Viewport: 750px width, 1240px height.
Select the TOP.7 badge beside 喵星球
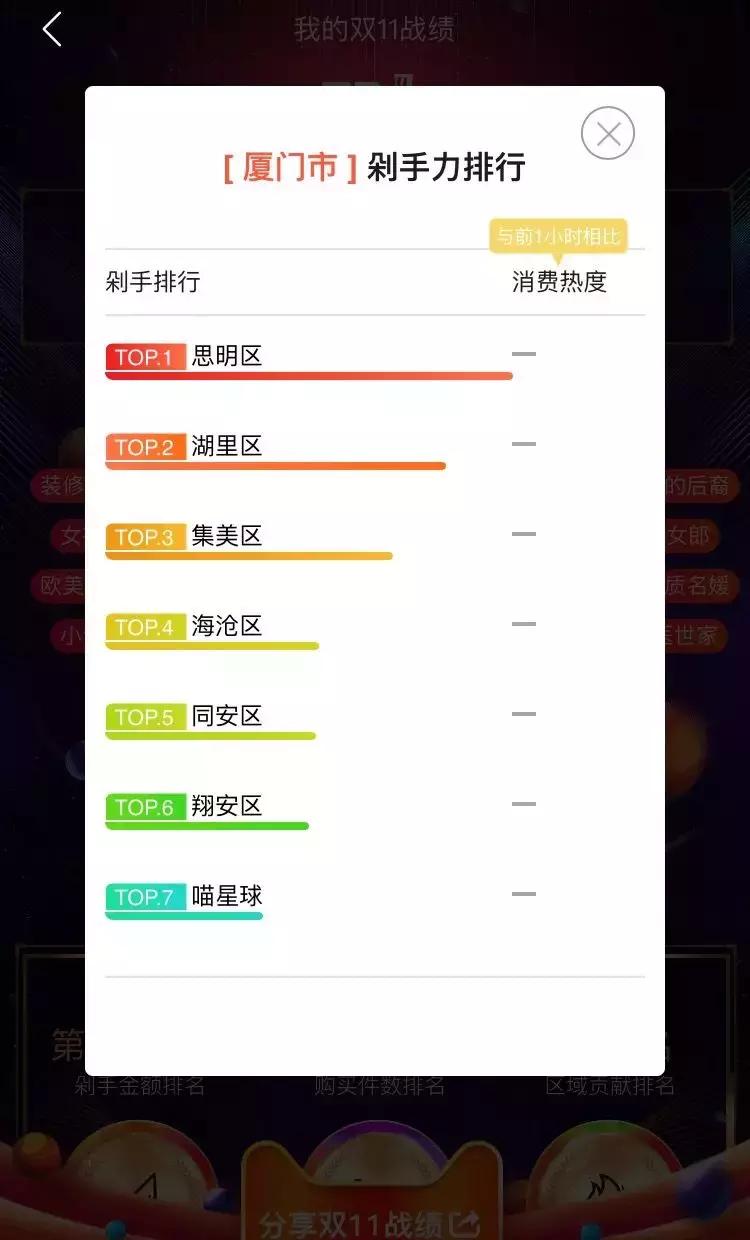tap(143, 897)
